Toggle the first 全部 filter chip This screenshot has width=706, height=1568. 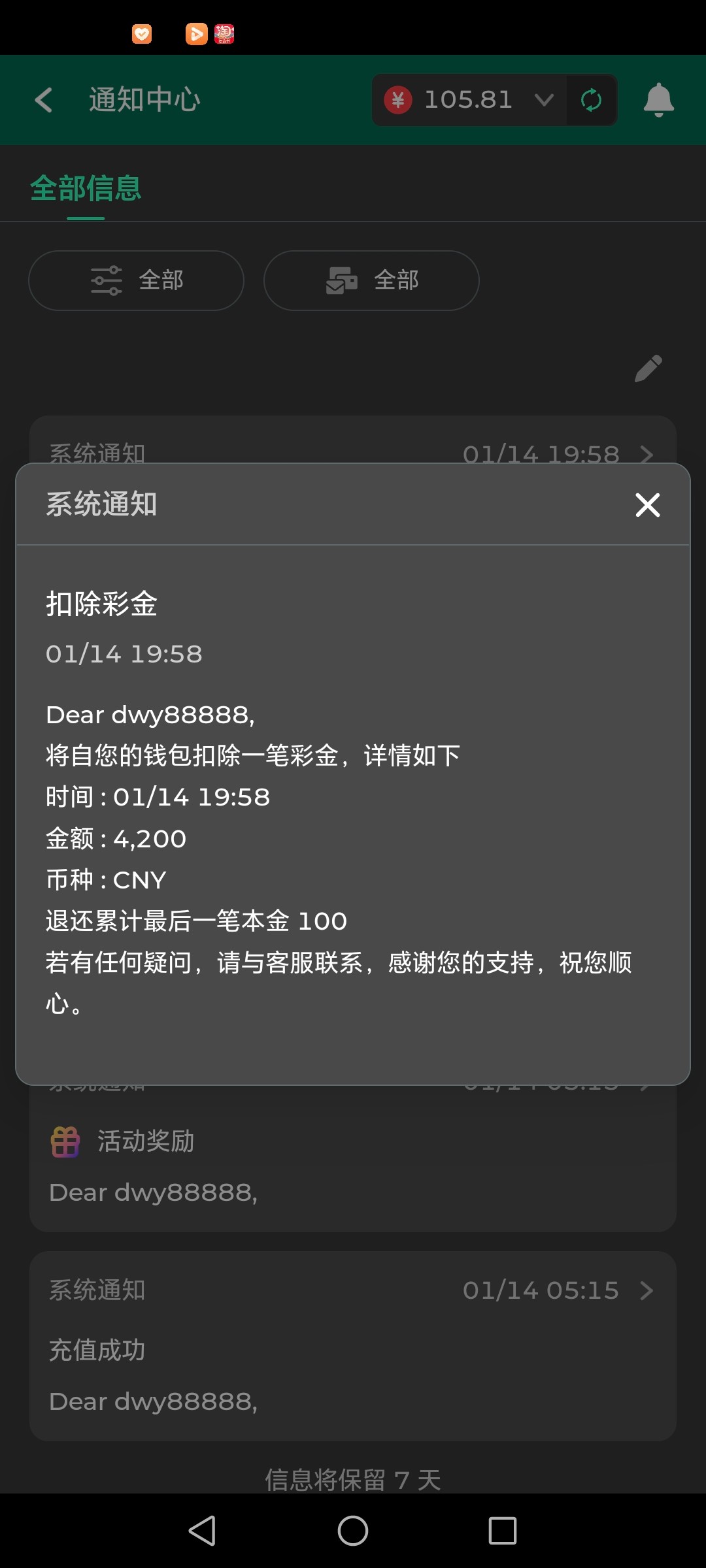135,280
